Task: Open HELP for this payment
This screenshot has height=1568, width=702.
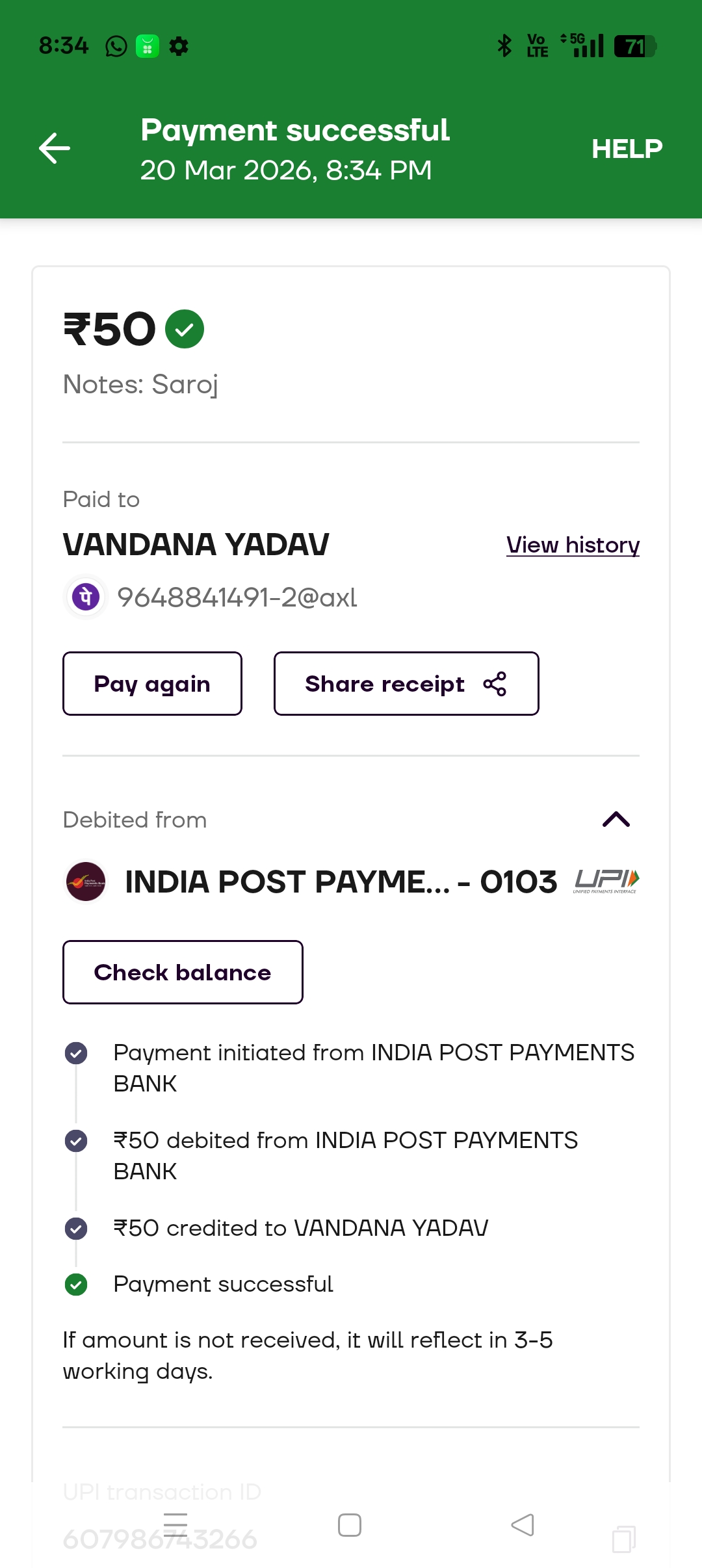Action: pos(627,149)
